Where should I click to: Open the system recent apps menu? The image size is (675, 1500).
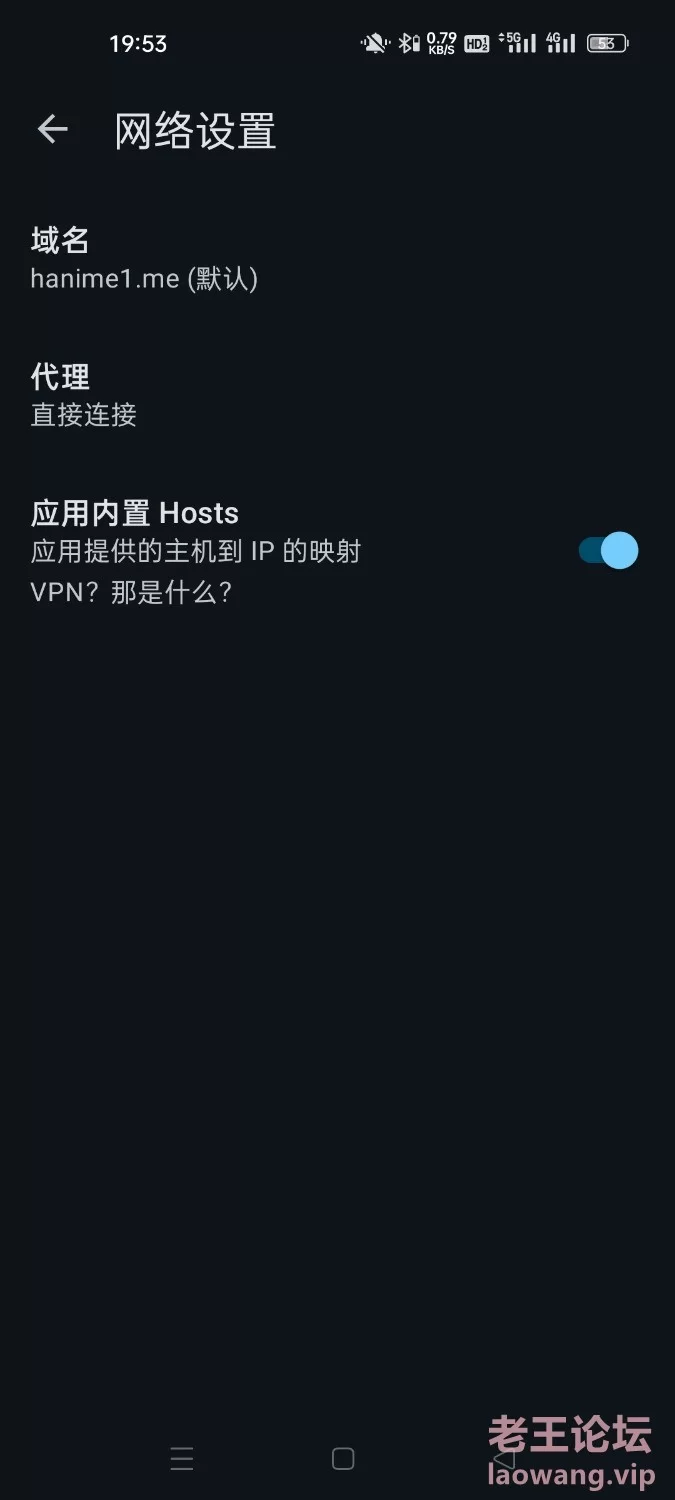182,1459
